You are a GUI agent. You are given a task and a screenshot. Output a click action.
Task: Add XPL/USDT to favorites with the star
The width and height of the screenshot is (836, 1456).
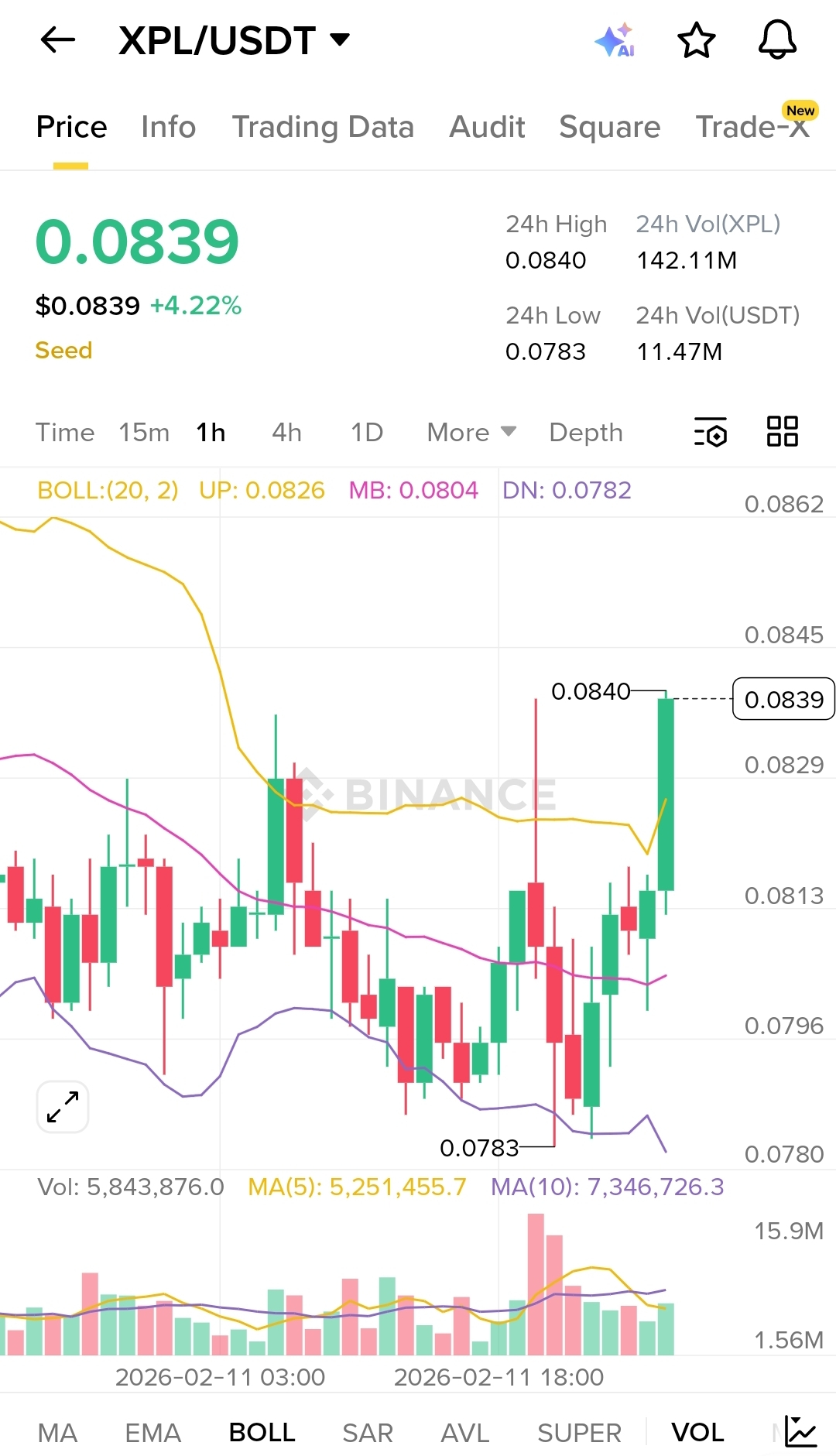click(x=697, y=40)
